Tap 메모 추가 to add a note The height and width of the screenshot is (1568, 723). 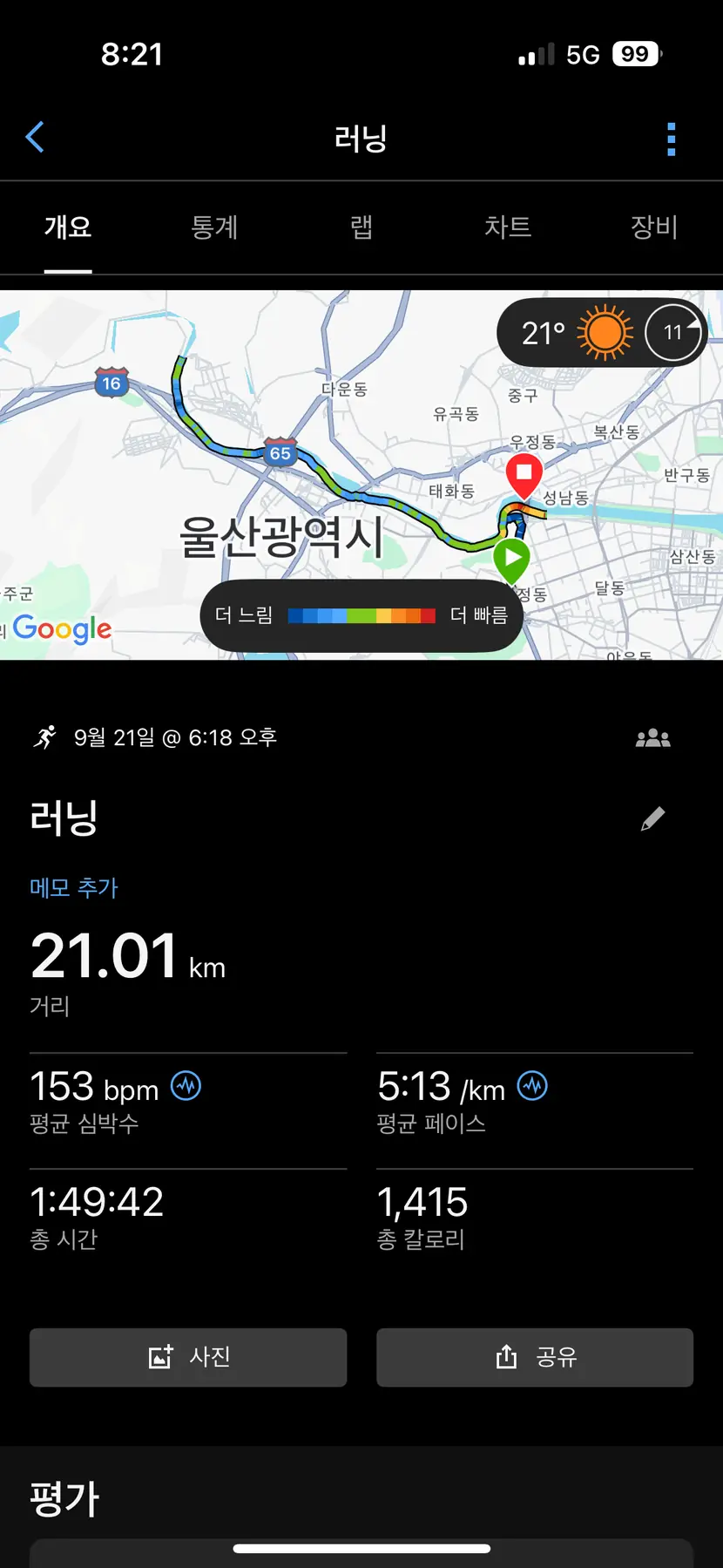(74, 887)
